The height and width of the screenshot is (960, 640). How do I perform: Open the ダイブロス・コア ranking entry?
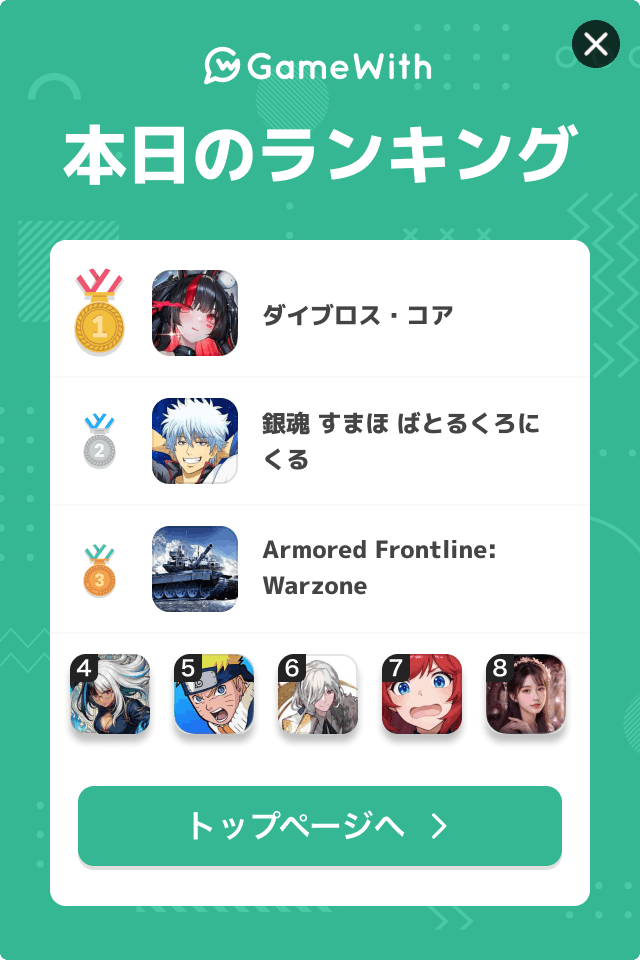click(357, 316)
